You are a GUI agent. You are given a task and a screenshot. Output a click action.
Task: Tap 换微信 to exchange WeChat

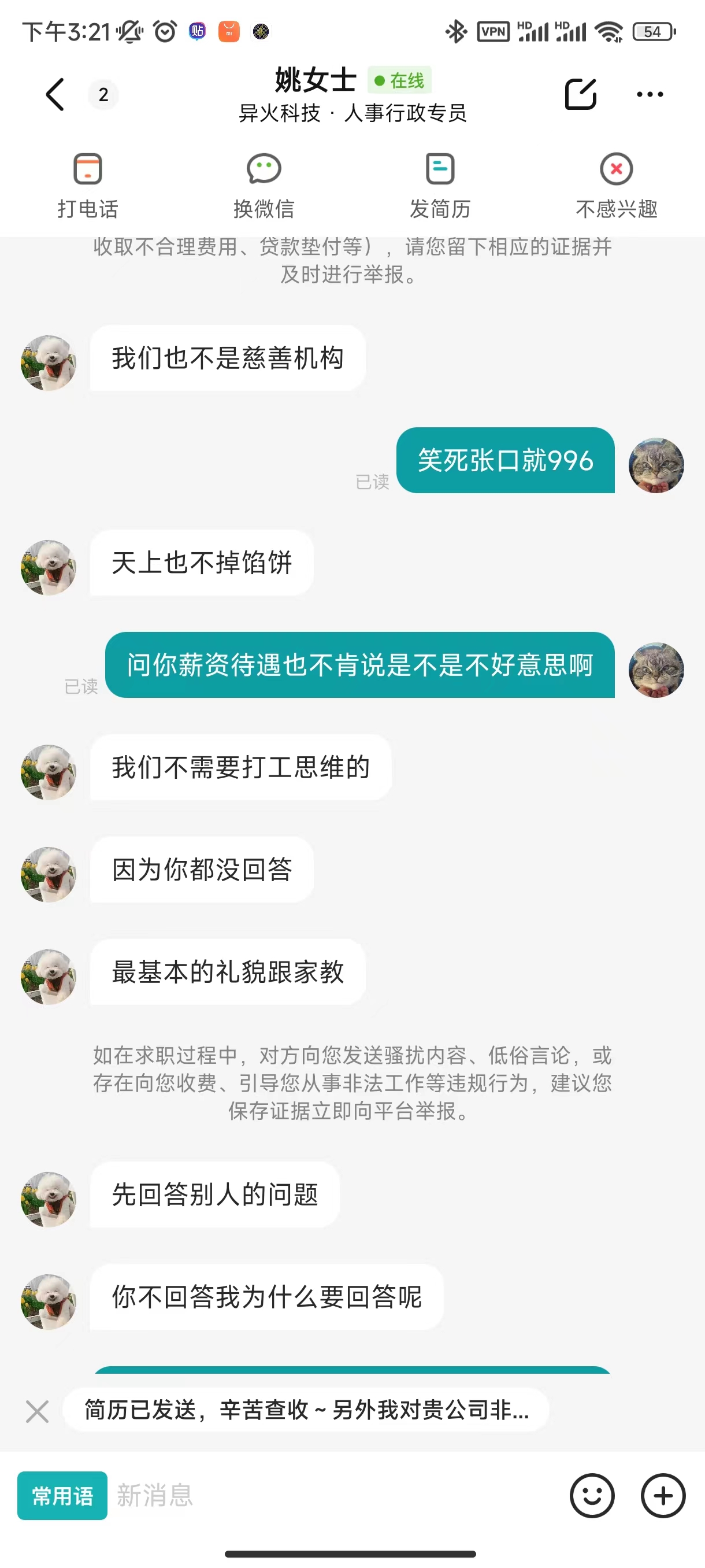coord(264,185)
